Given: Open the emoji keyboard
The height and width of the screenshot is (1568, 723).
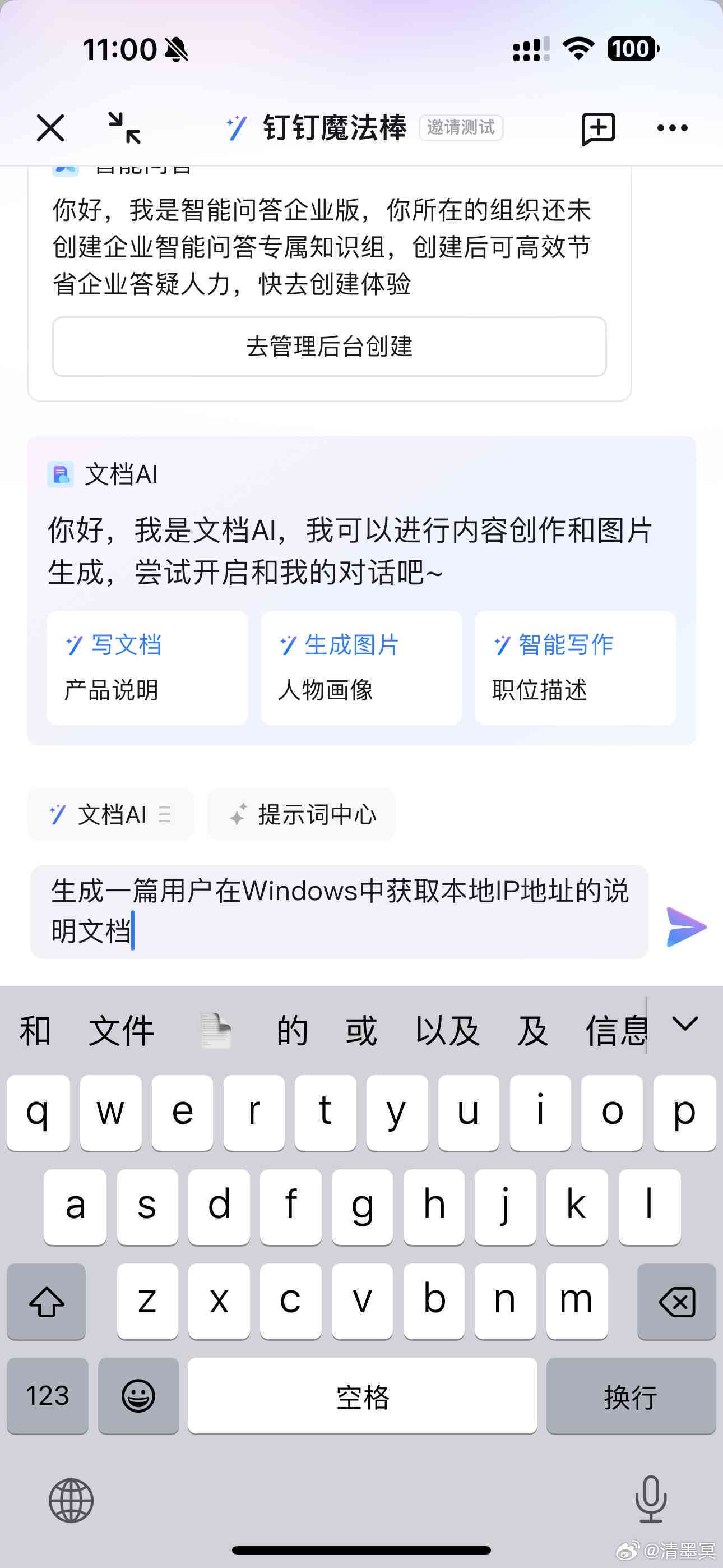Looking at the screenshot, I should click(139, 1396).
